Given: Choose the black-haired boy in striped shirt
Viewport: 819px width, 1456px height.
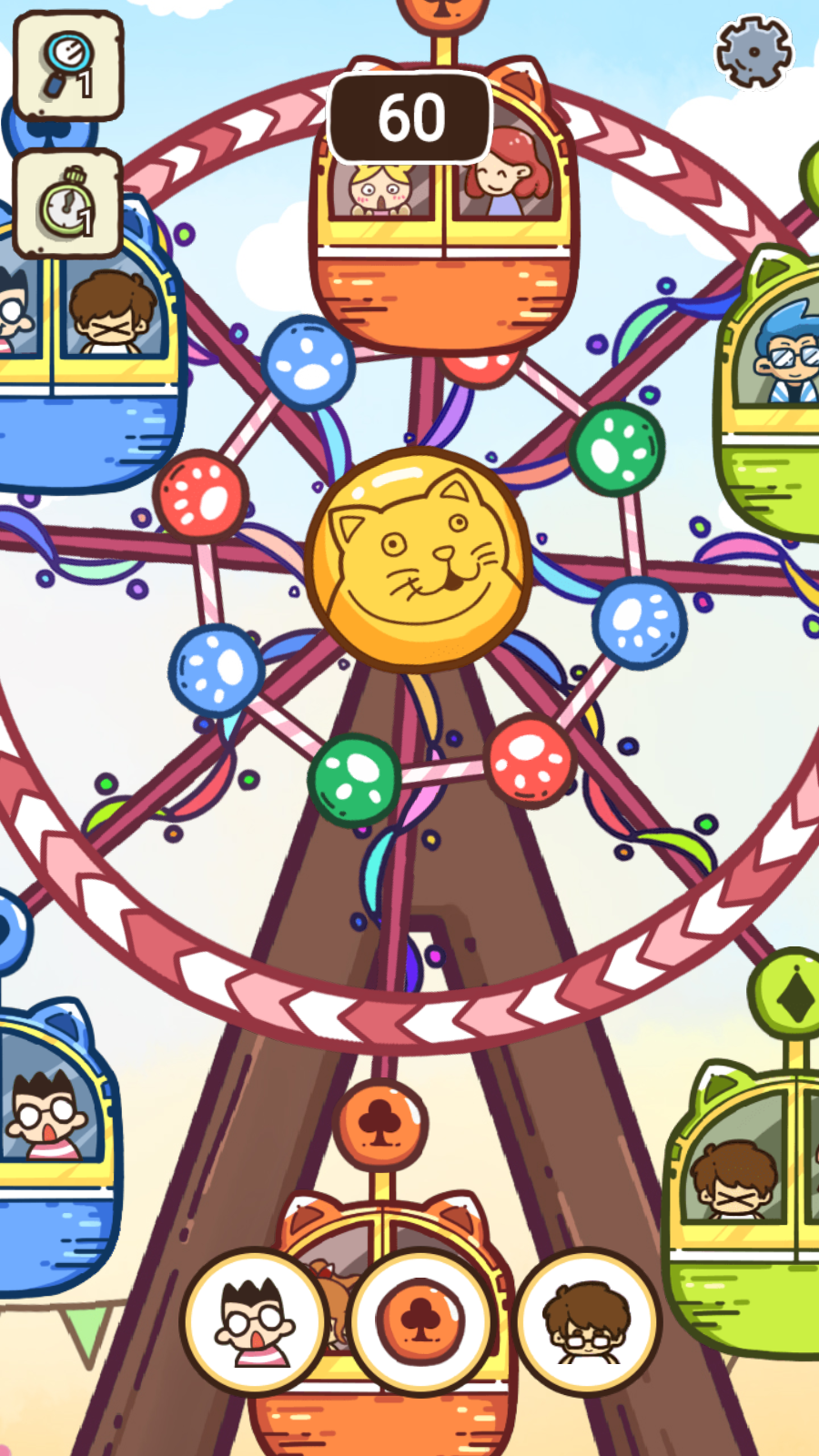Looking at the screenshot, I should (255, 1322).
